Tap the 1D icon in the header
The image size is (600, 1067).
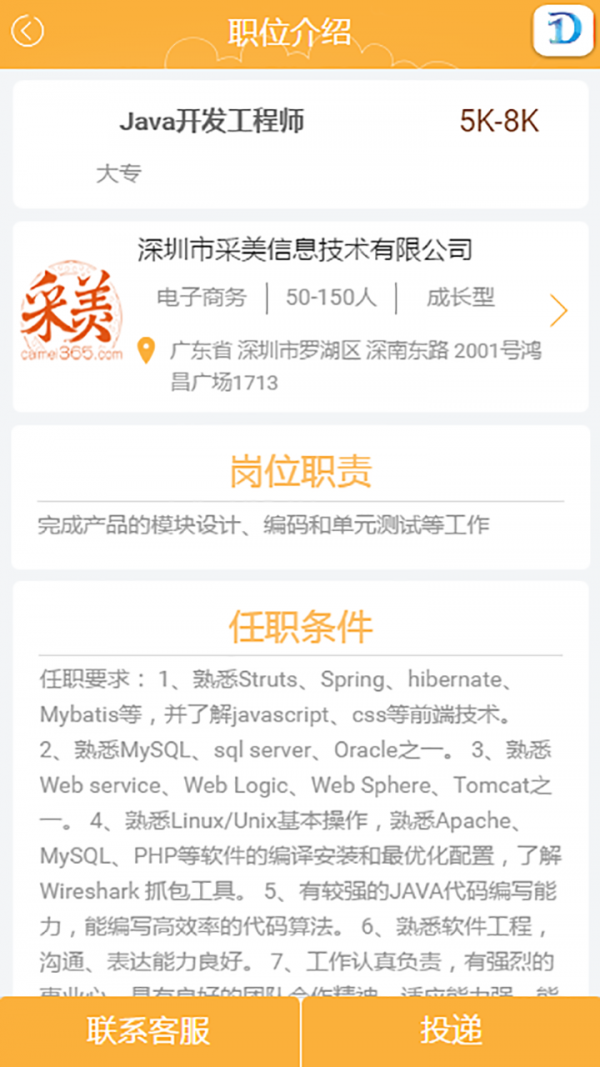[x=564, y=31]
